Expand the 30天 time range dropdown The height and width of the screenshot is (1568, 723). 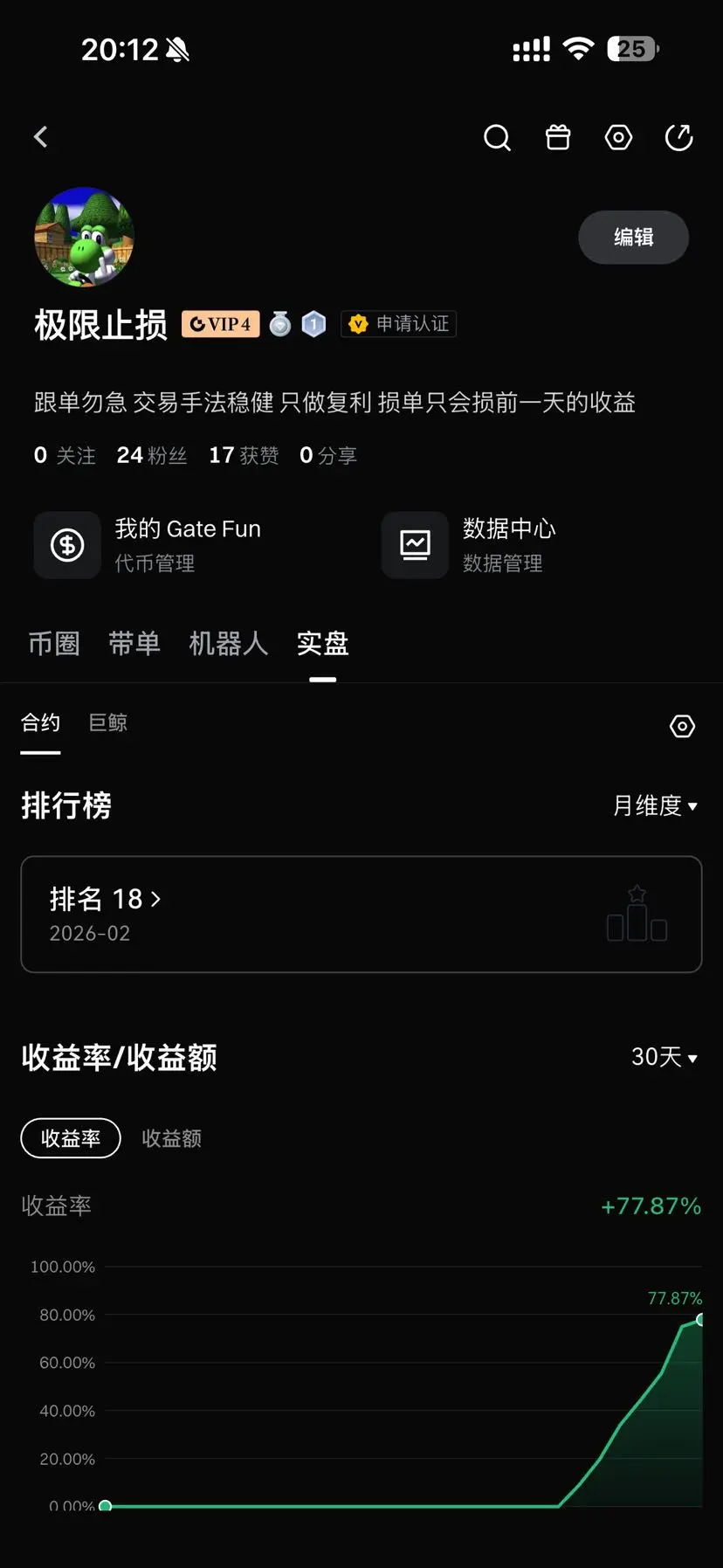tap(664, 1057)
